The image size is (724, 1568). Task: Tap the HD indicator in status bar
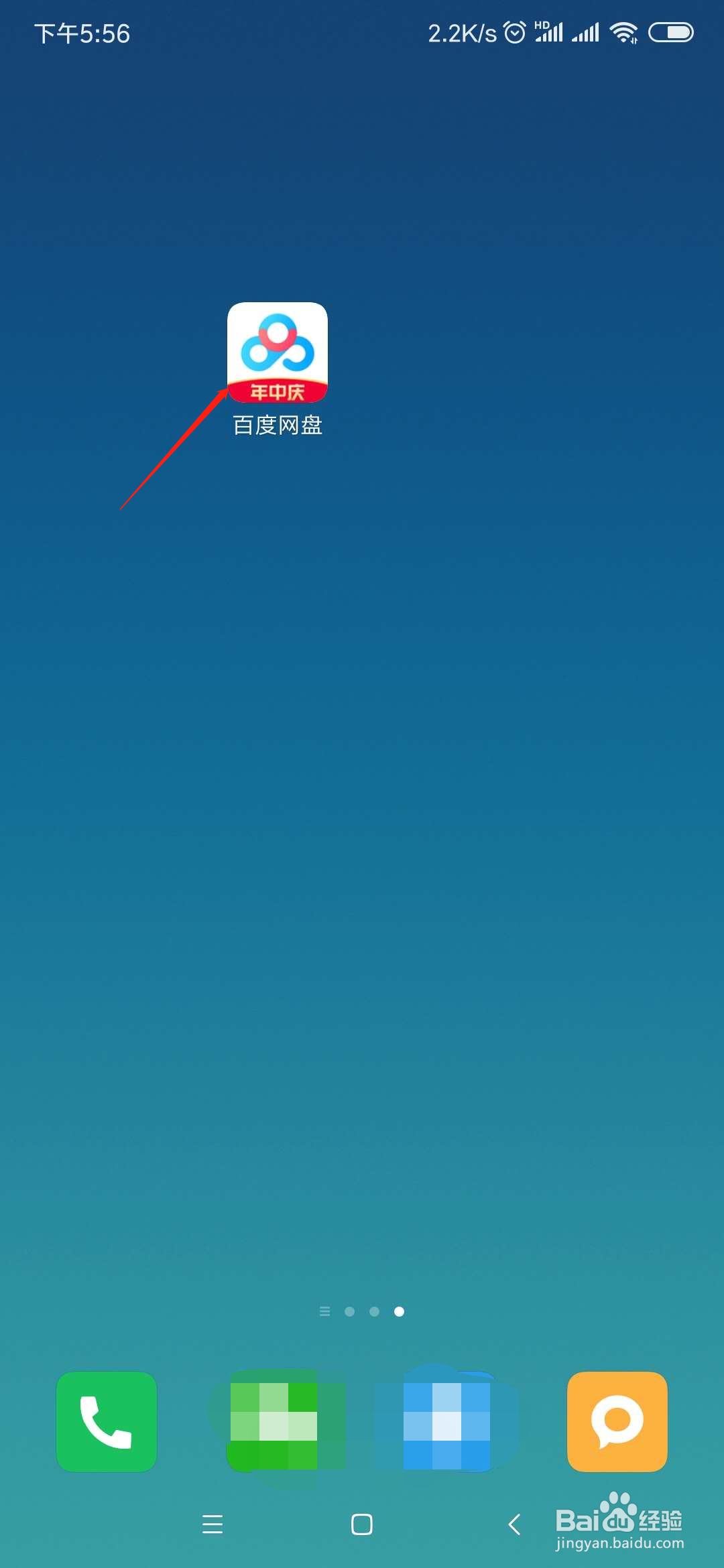tap(543, 25)
